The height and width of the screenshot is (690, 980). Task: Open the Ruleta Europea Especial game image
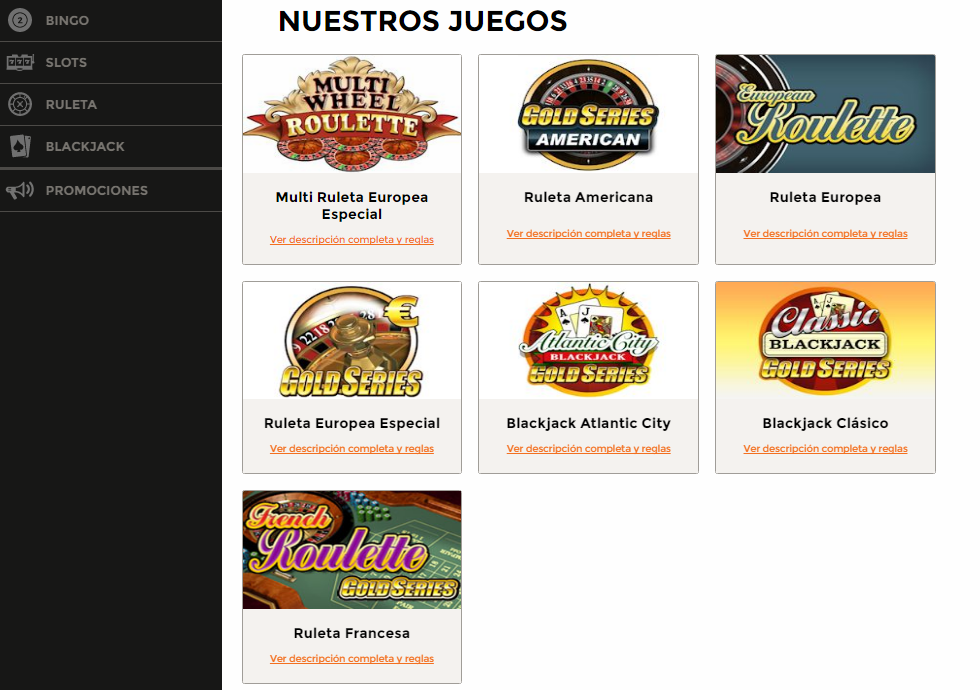pos(352,340)
